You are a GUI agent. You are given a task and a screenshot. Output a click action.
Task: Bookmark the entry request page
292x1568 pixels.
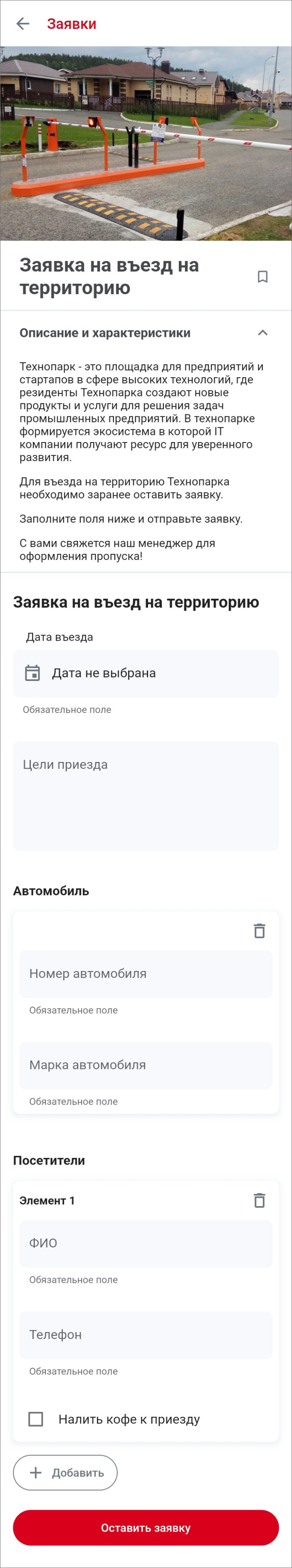(262, 276)
